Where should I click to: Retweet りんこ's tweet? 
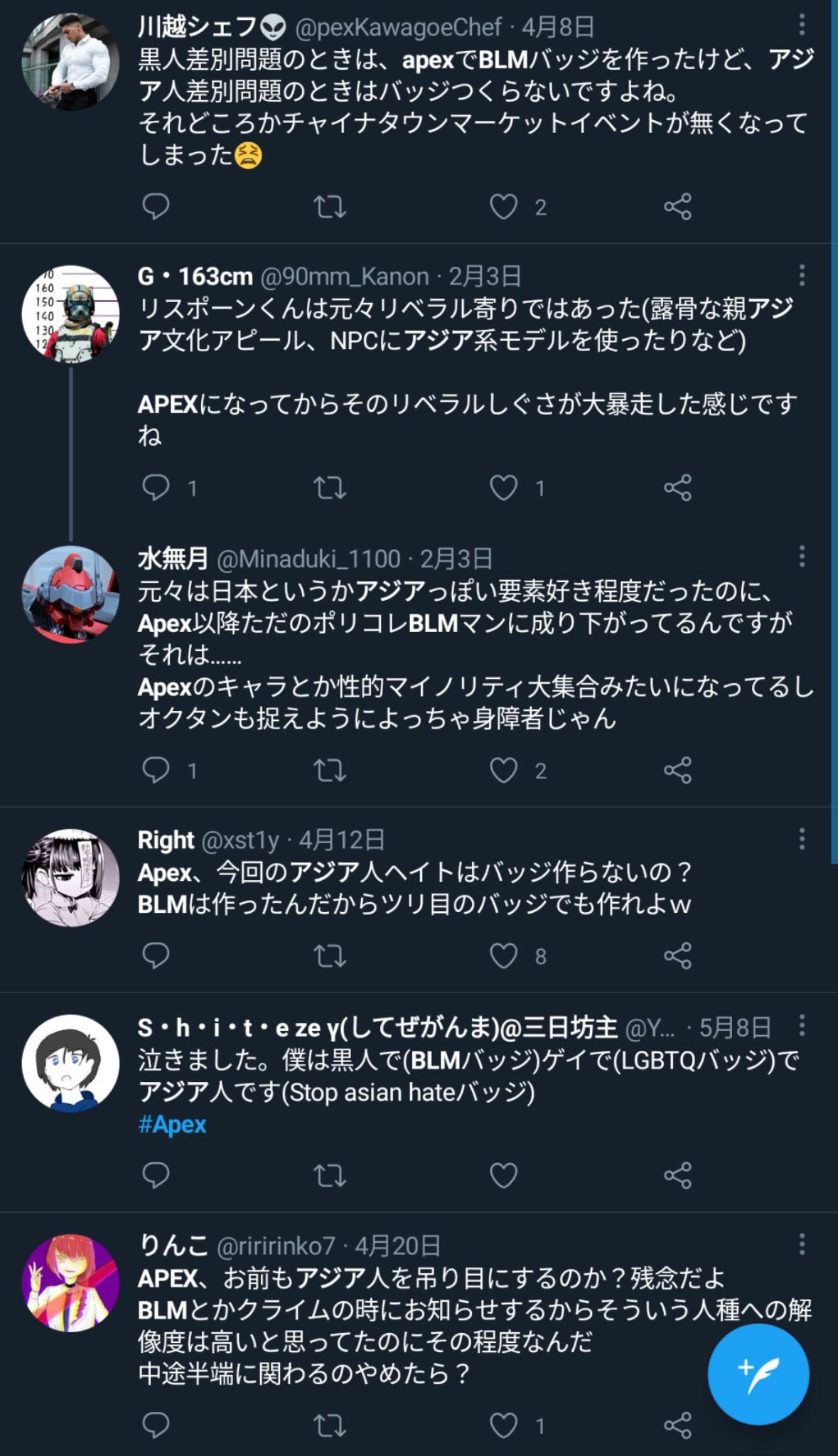[330, 1425]
